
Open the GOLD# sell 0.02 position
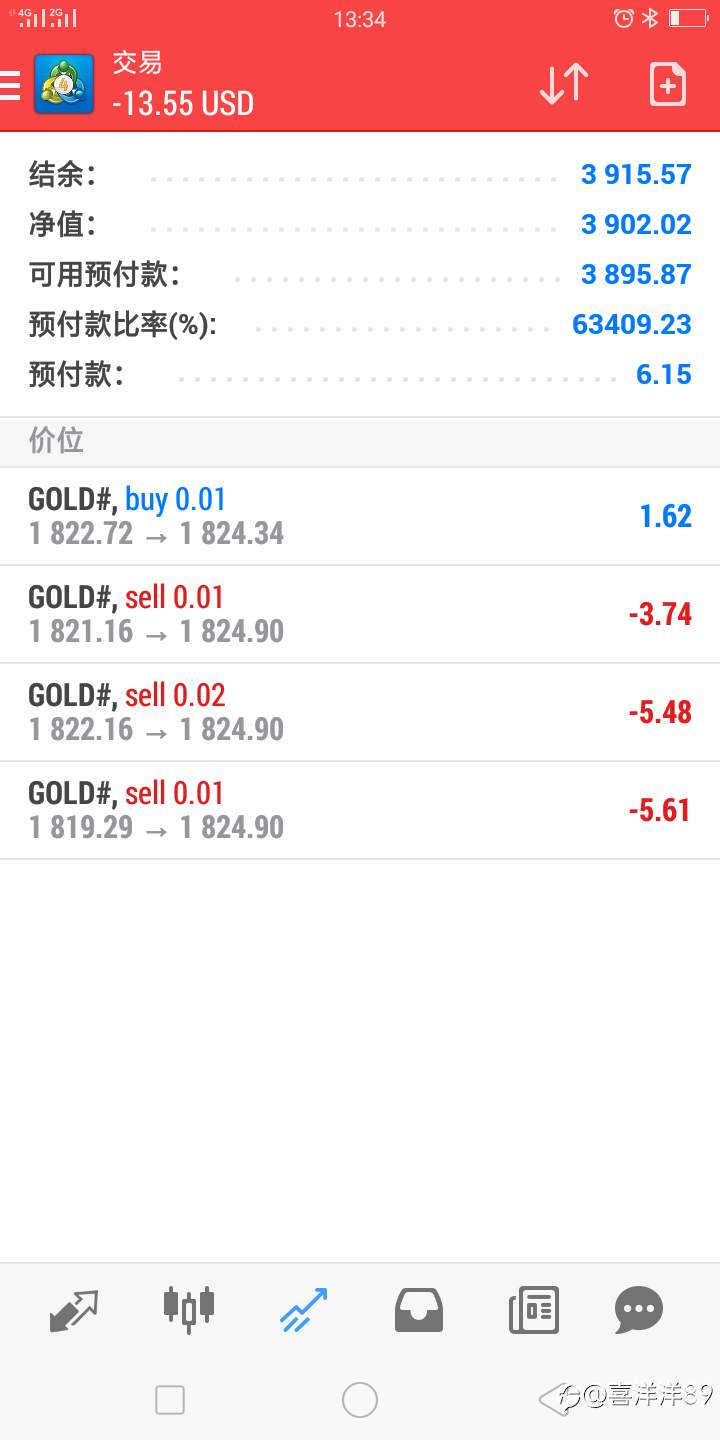tap(360, 712)
